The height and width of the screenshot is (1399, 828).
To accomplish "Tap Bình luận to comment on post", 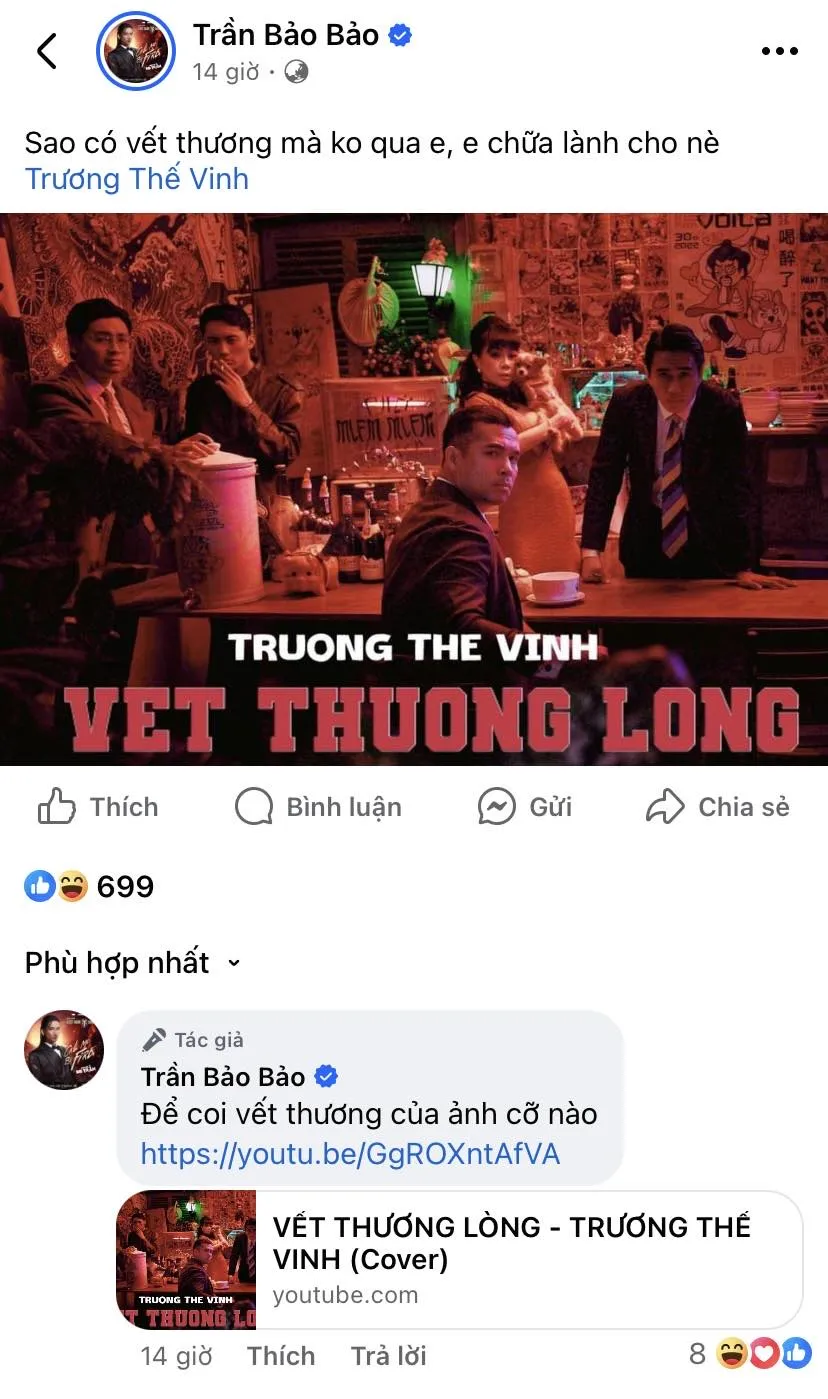I will [318, 807].
